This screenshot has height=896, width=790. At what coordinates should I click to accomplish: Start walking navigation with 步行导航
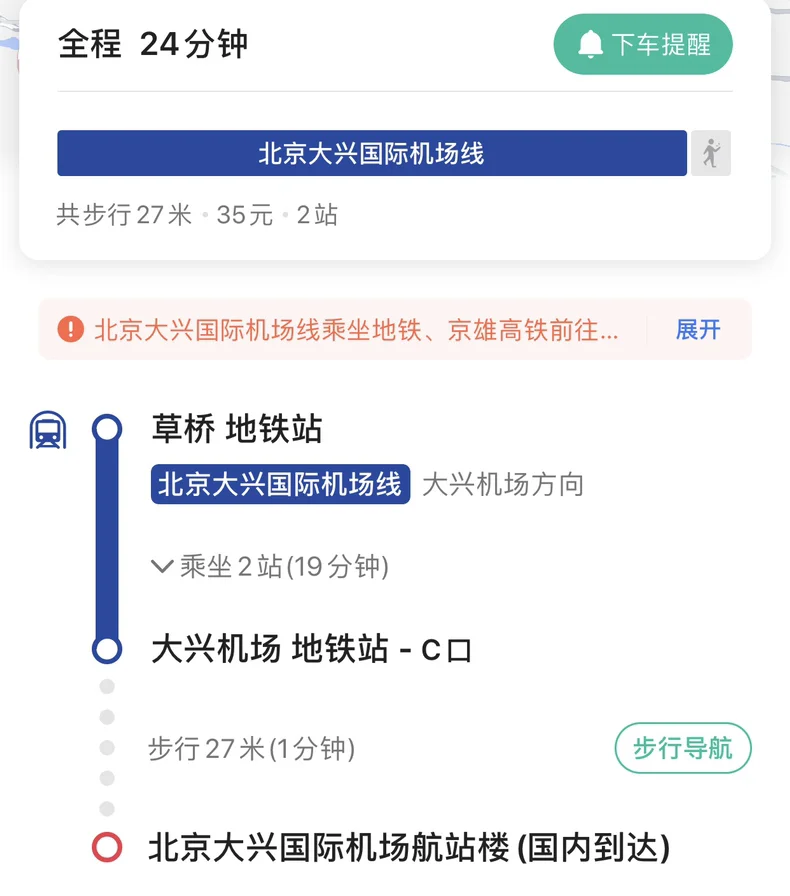point(681,747)
